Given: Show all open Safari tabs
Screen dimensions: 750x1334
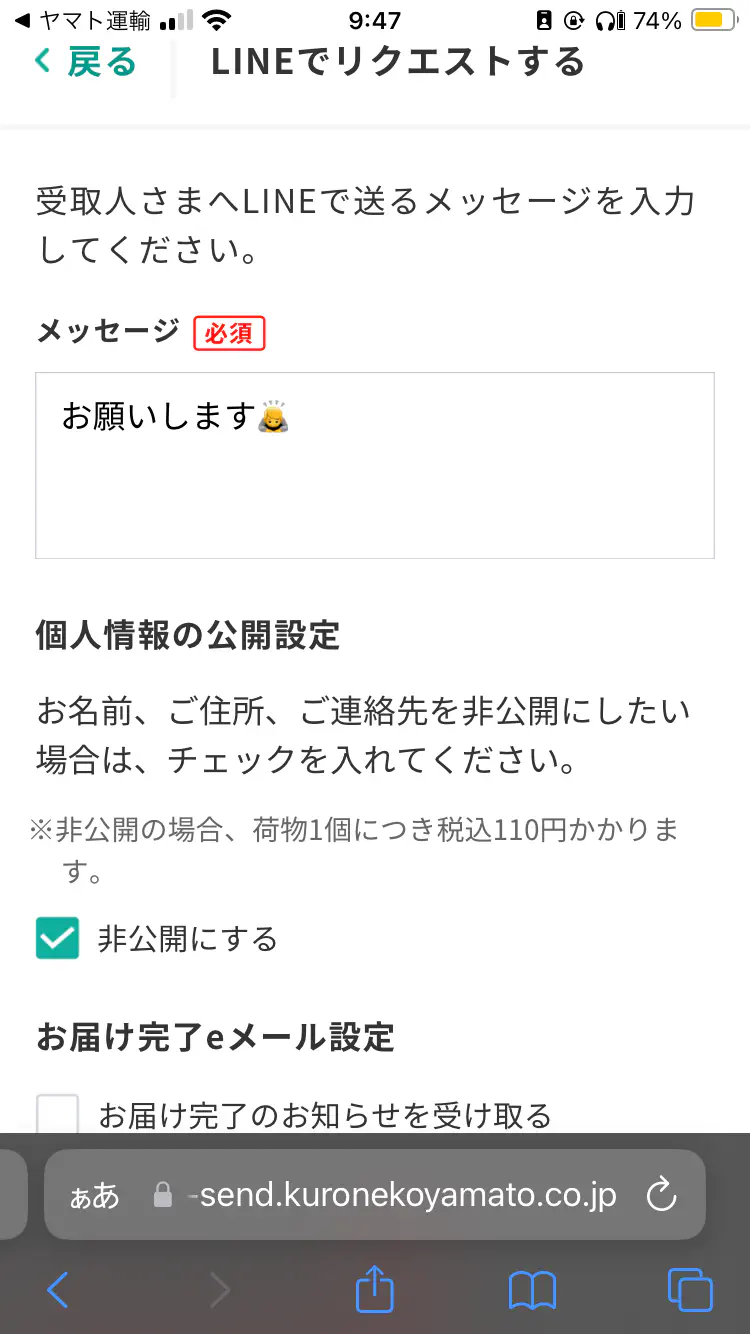Looking at the screenshot, I should pos(690,1290).
